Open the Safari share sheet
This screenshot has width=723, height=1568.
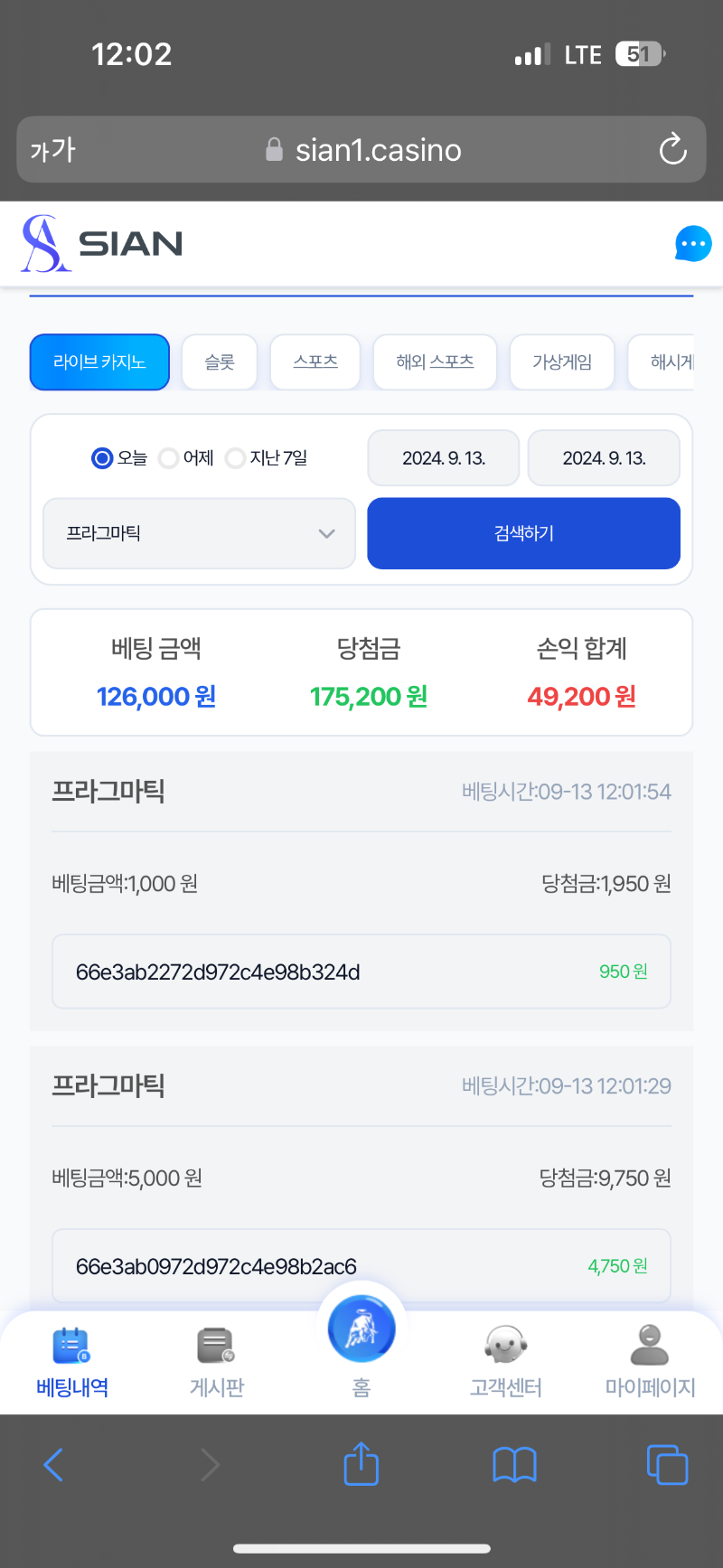point(361,1463)
